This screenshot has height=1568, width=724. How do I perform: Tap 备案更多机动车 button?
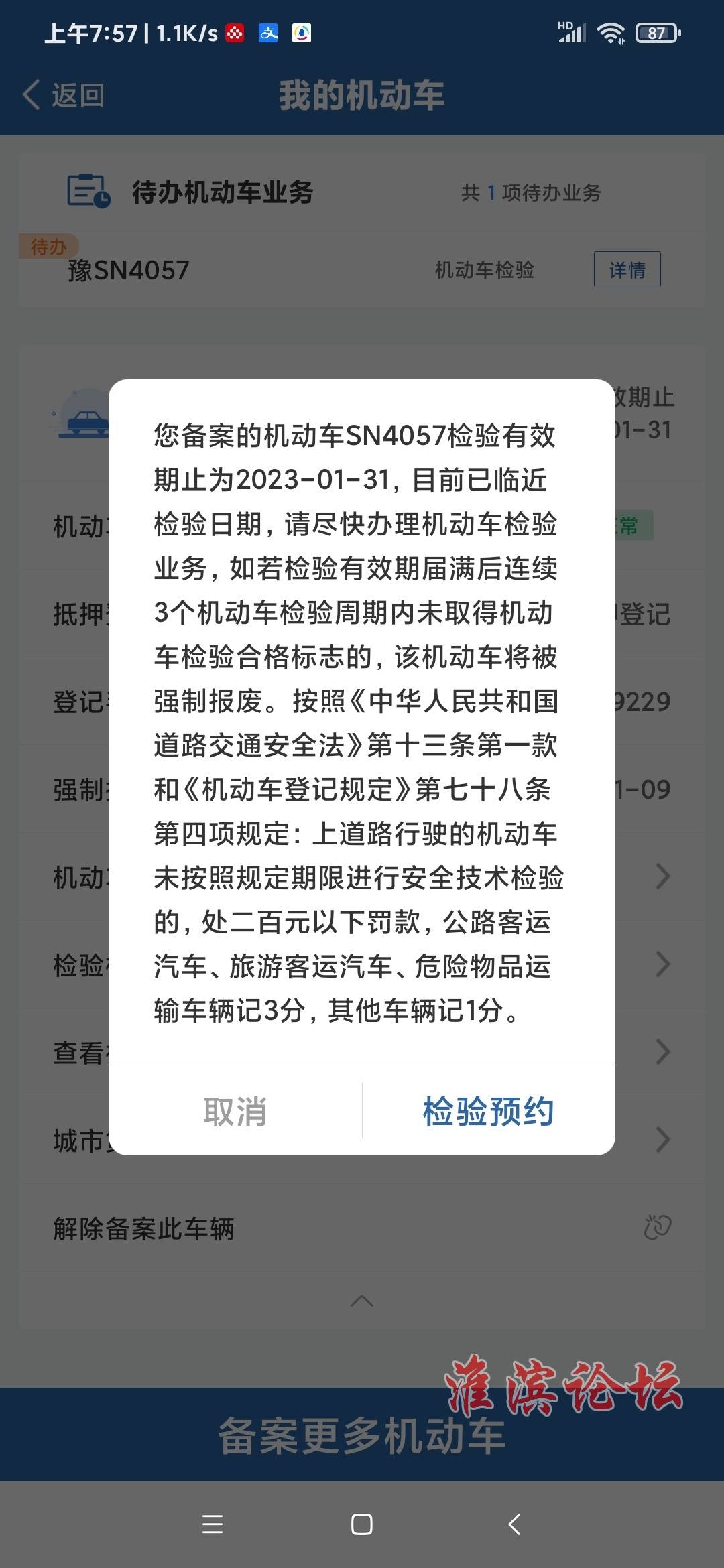362,1436
